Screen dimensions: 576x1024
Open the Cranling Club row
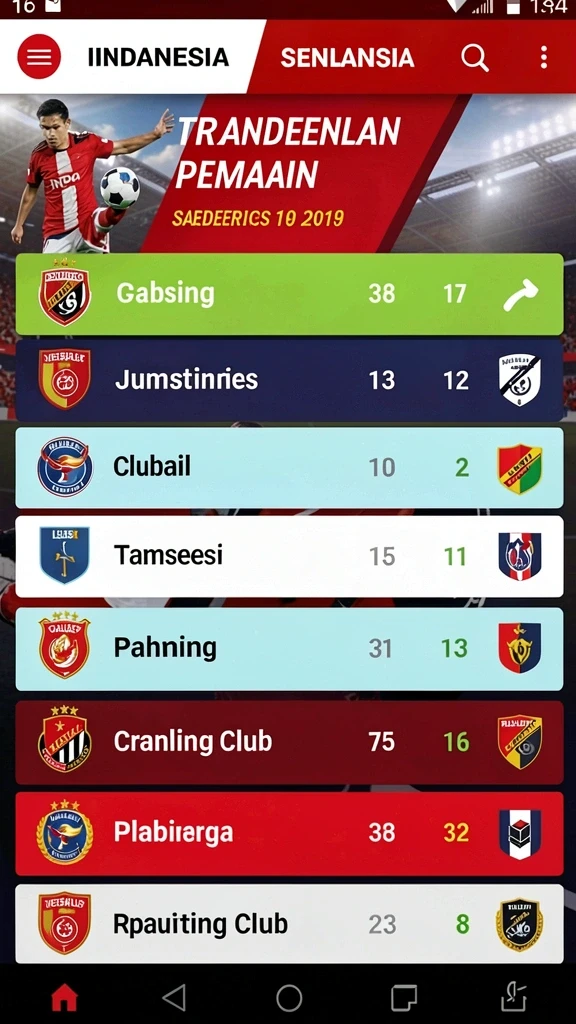pos(289,743)
